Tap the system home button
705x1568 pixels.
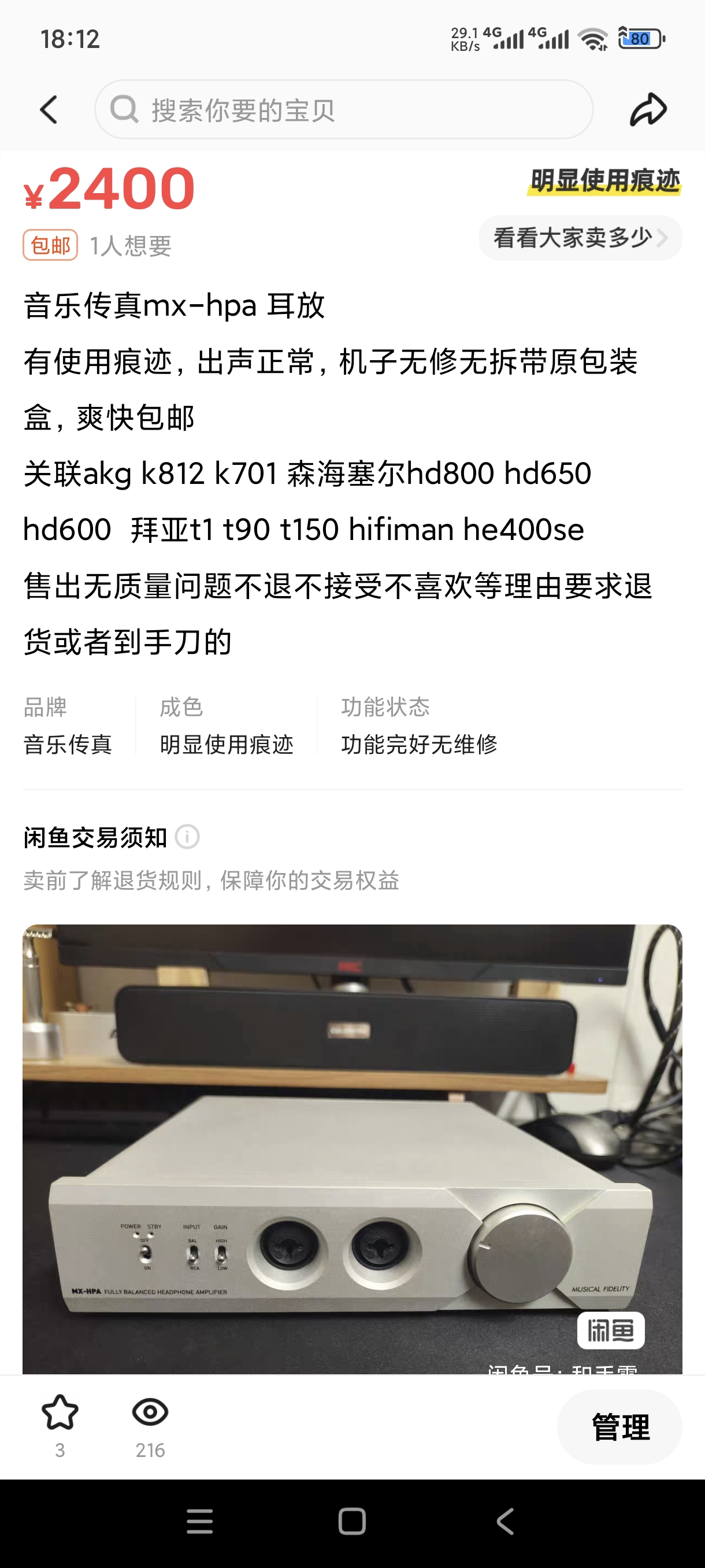click(x=352, y=1522)
